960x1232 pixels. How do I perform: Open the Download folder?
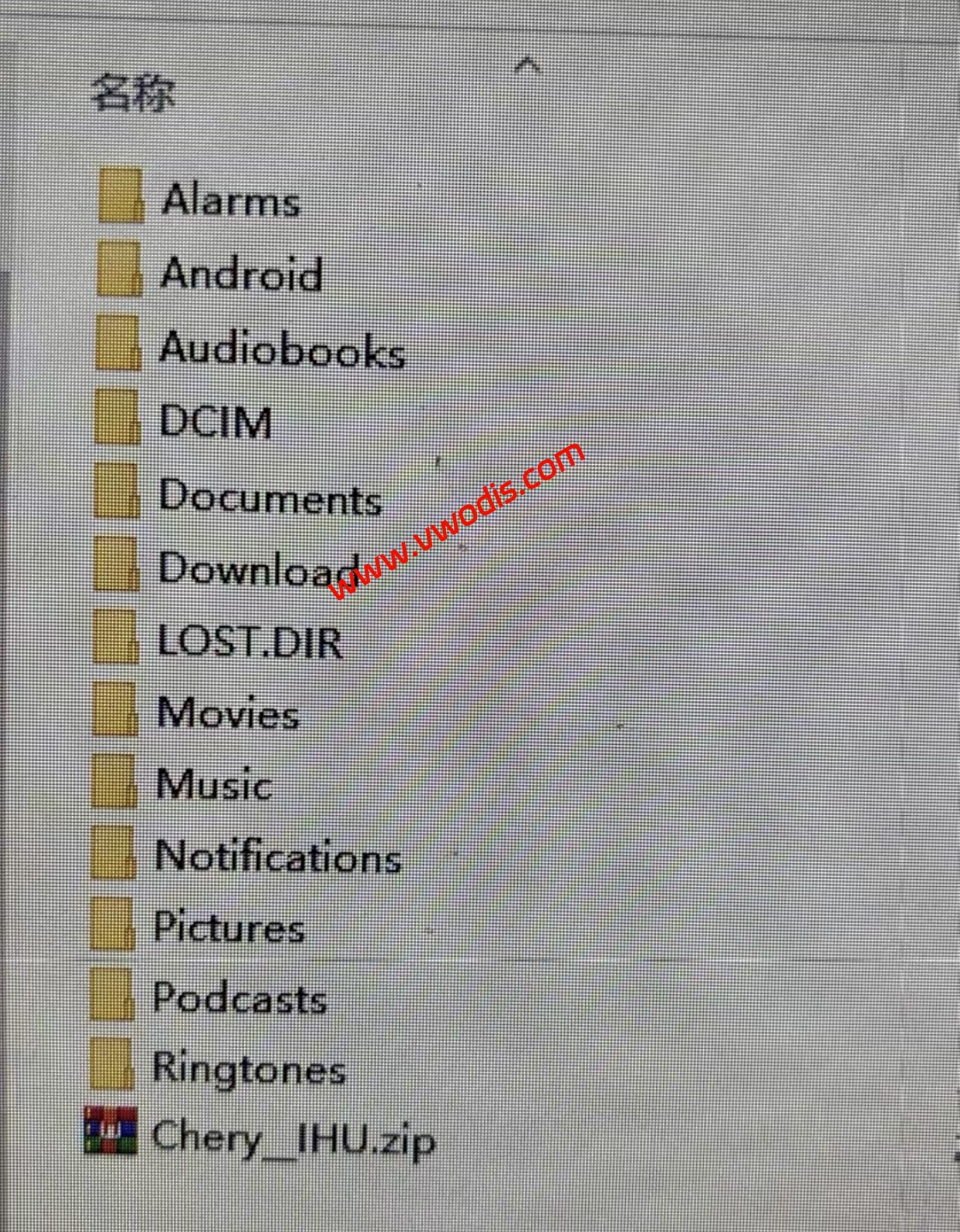coord(257,569)
